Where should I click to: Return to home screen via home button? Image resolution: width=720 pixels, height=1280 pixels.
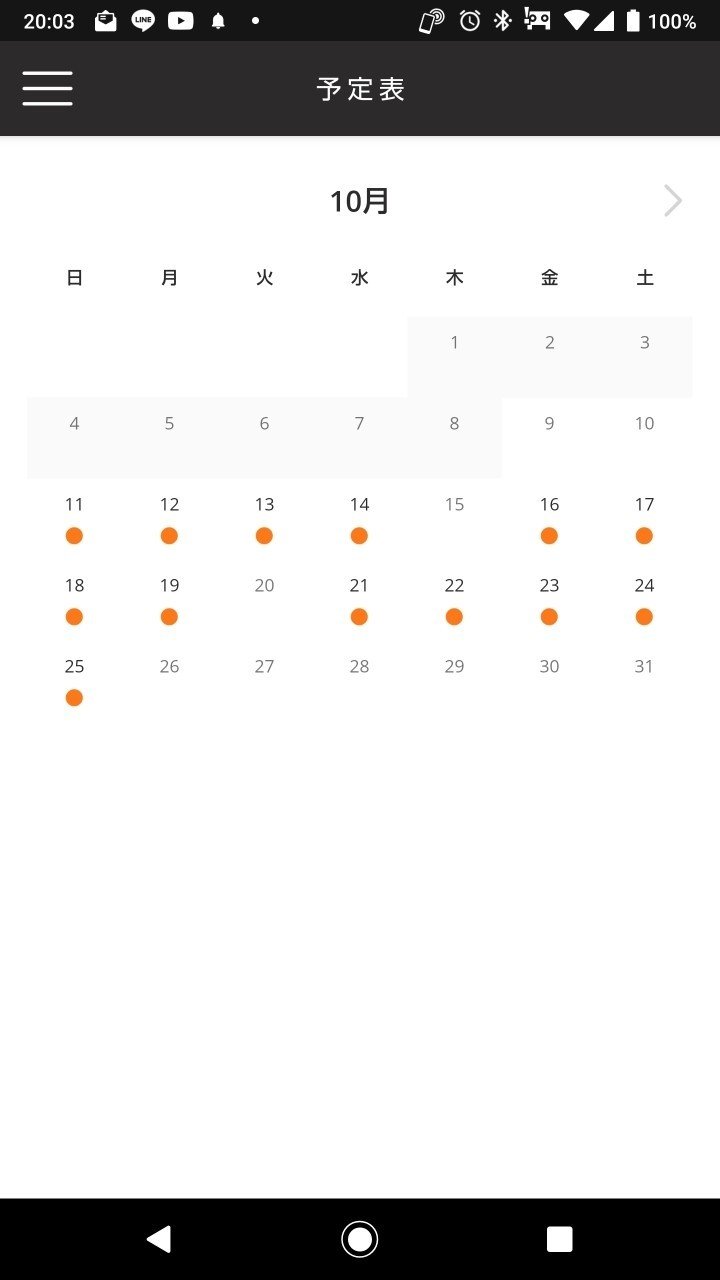click(359, 1239)
